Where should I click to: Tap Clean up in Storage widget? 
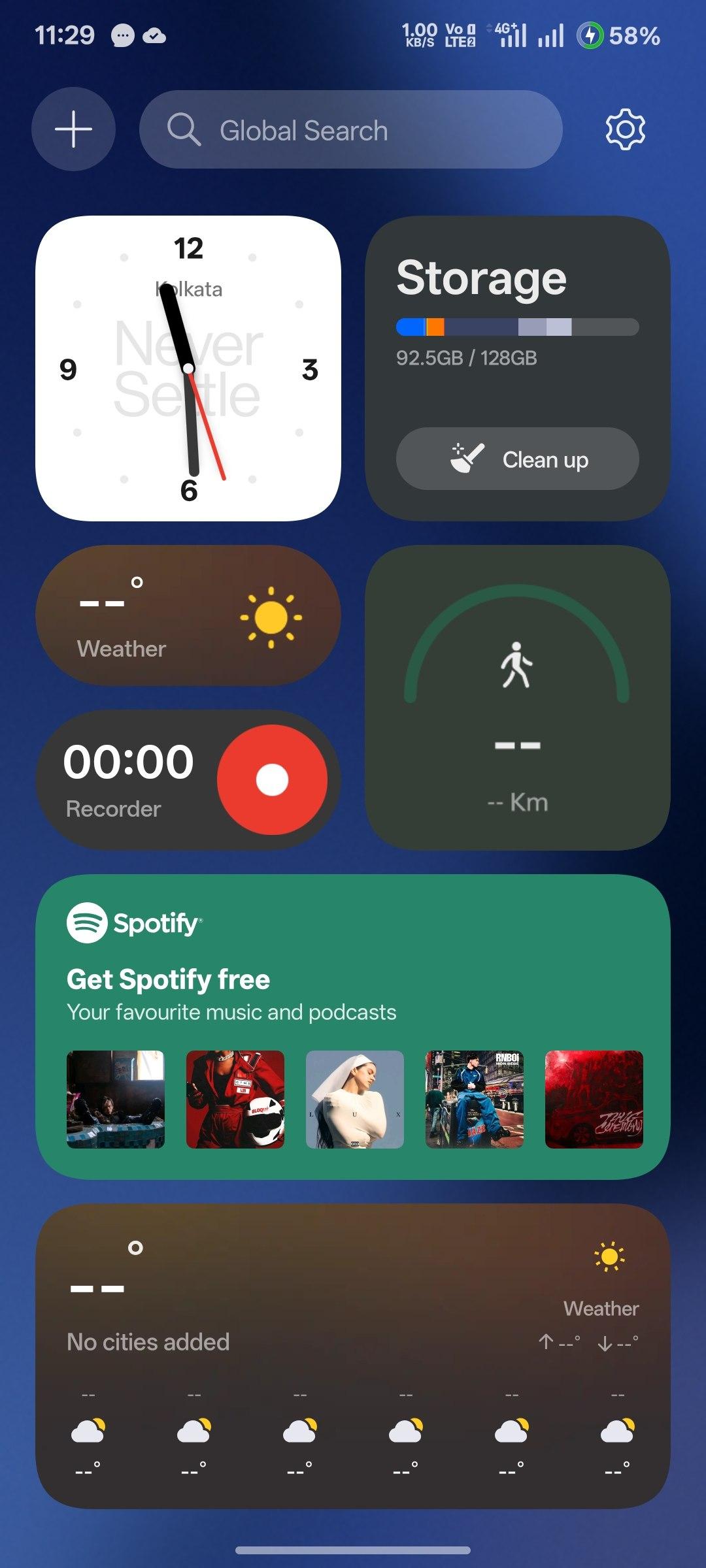pyautogui.click(x=517, y=459)
